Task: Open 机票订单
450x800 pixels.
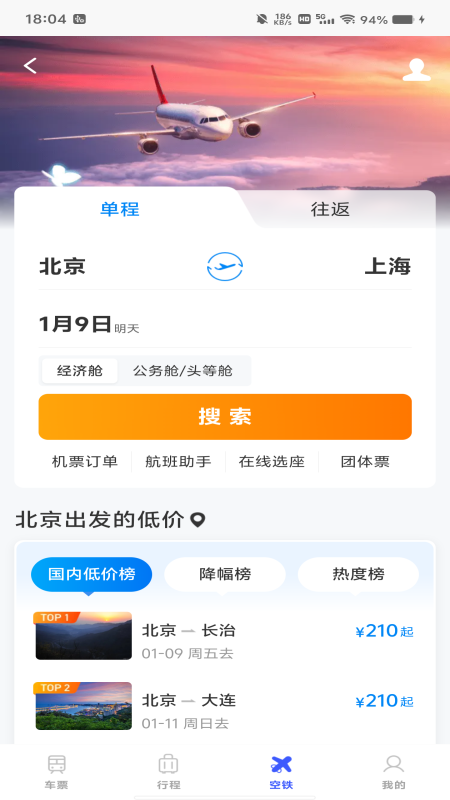Action: coord(85,462)
